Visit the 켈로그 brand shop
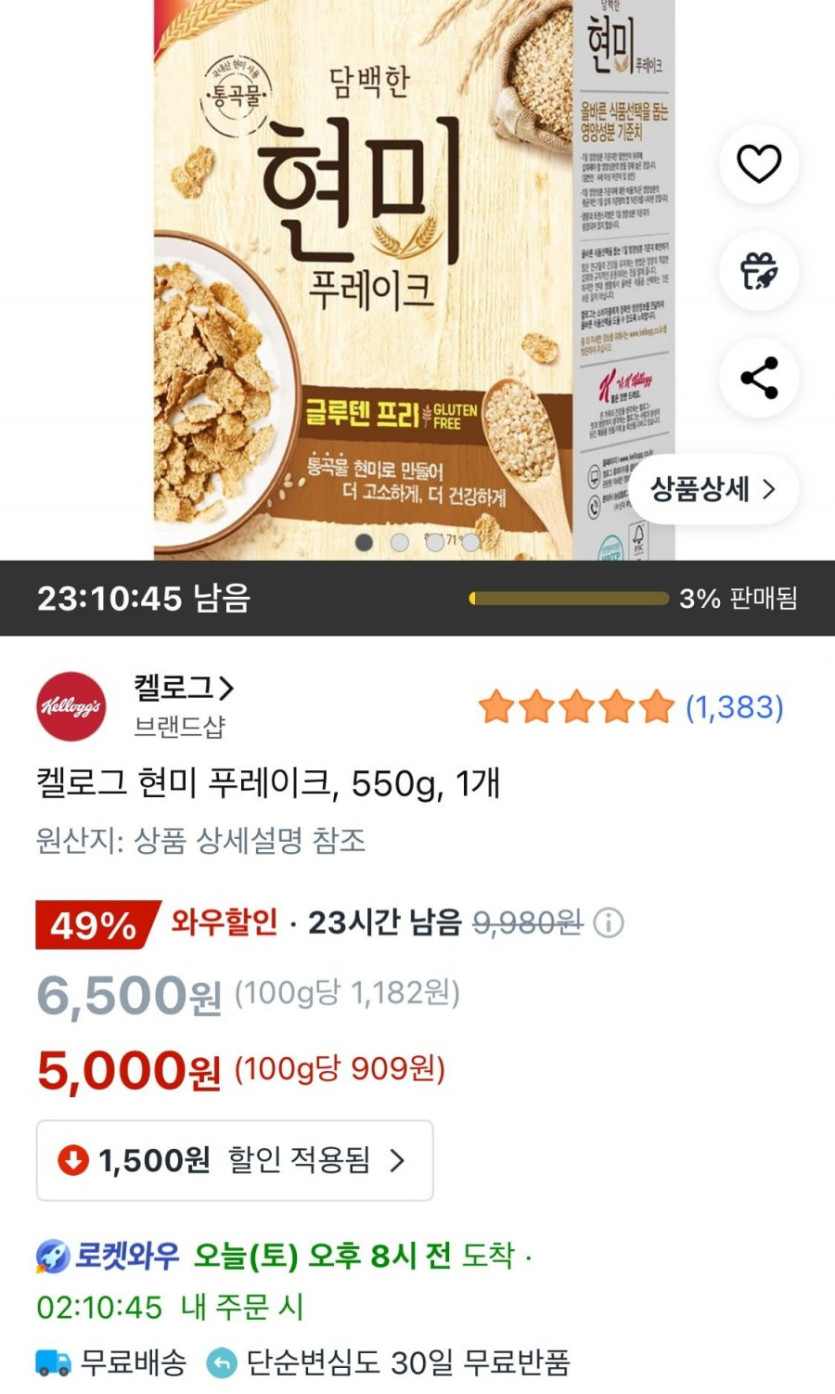835x1394 pixels. 184,689
